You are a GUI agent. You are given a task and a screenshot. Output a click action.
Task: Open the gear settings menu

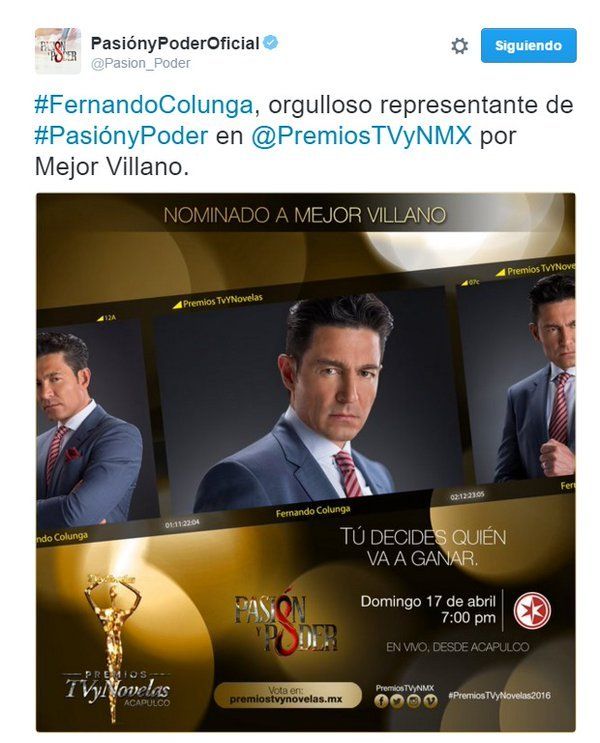[459, 46]
